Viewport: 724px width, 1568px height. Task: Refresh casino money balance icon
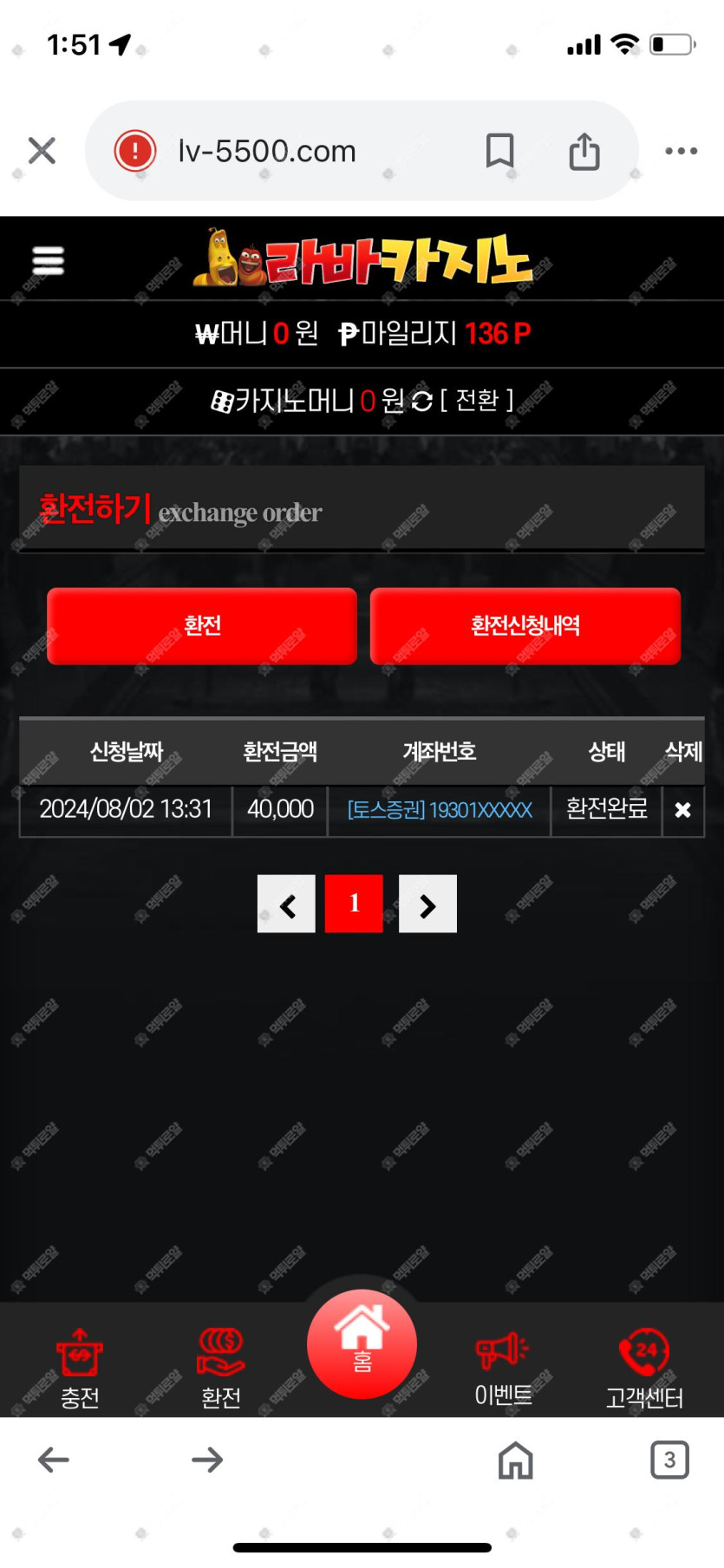[x=421, y=401]
